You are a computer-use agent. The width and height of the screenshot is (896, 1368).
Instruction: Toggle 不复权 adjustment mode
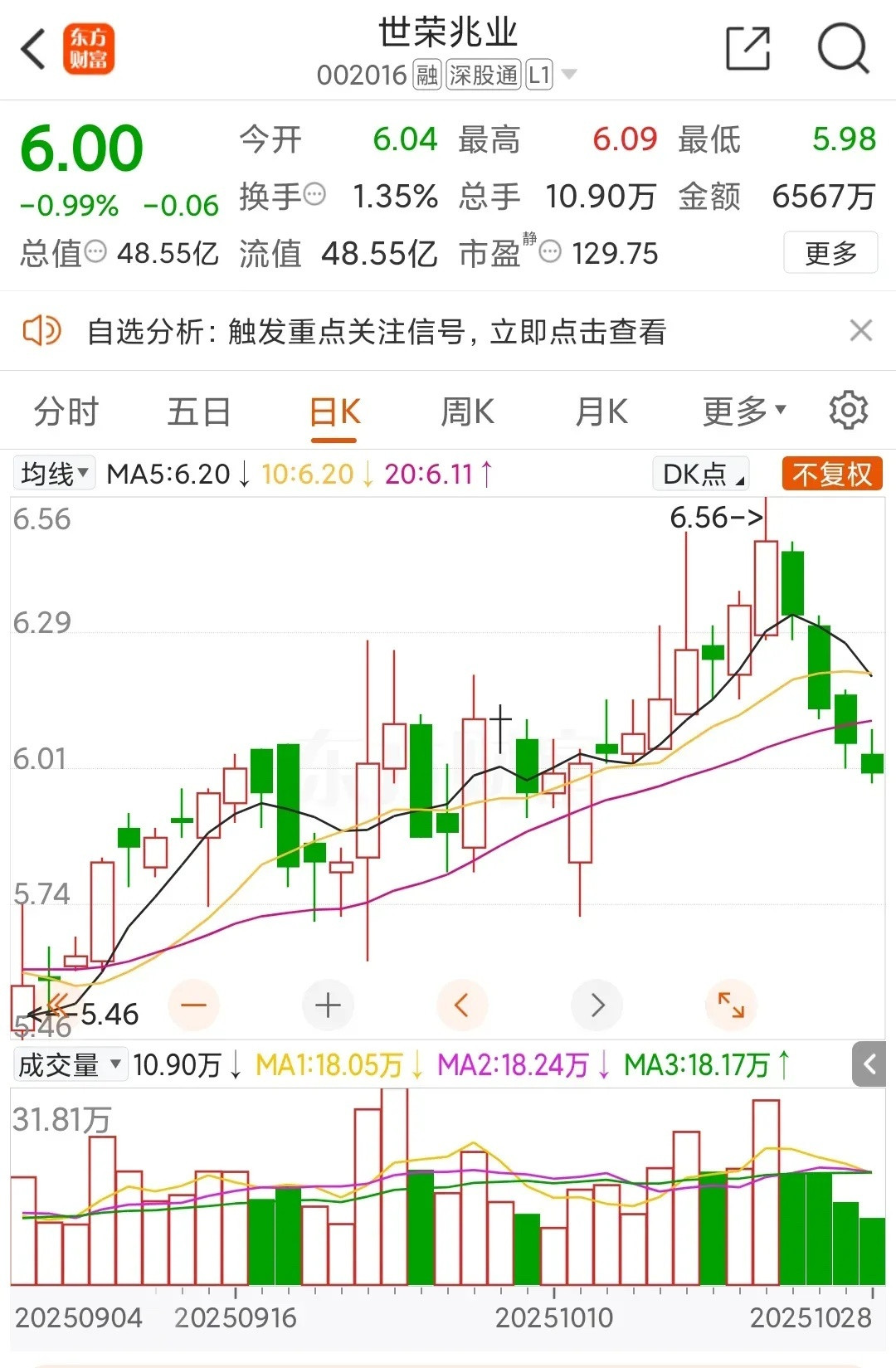tap(831, 474)
